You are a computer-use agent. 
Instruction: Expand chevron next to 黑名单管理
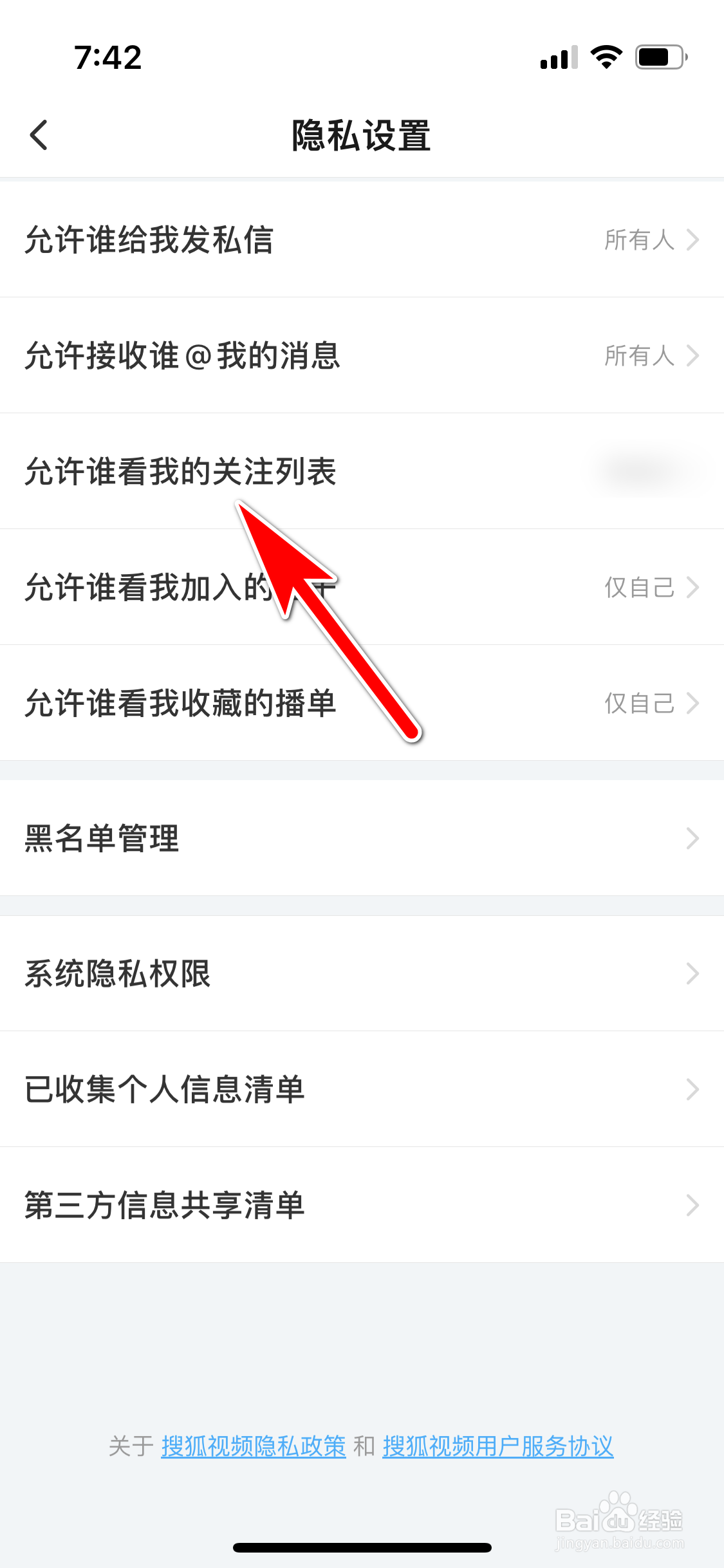[x=693, y=839]
